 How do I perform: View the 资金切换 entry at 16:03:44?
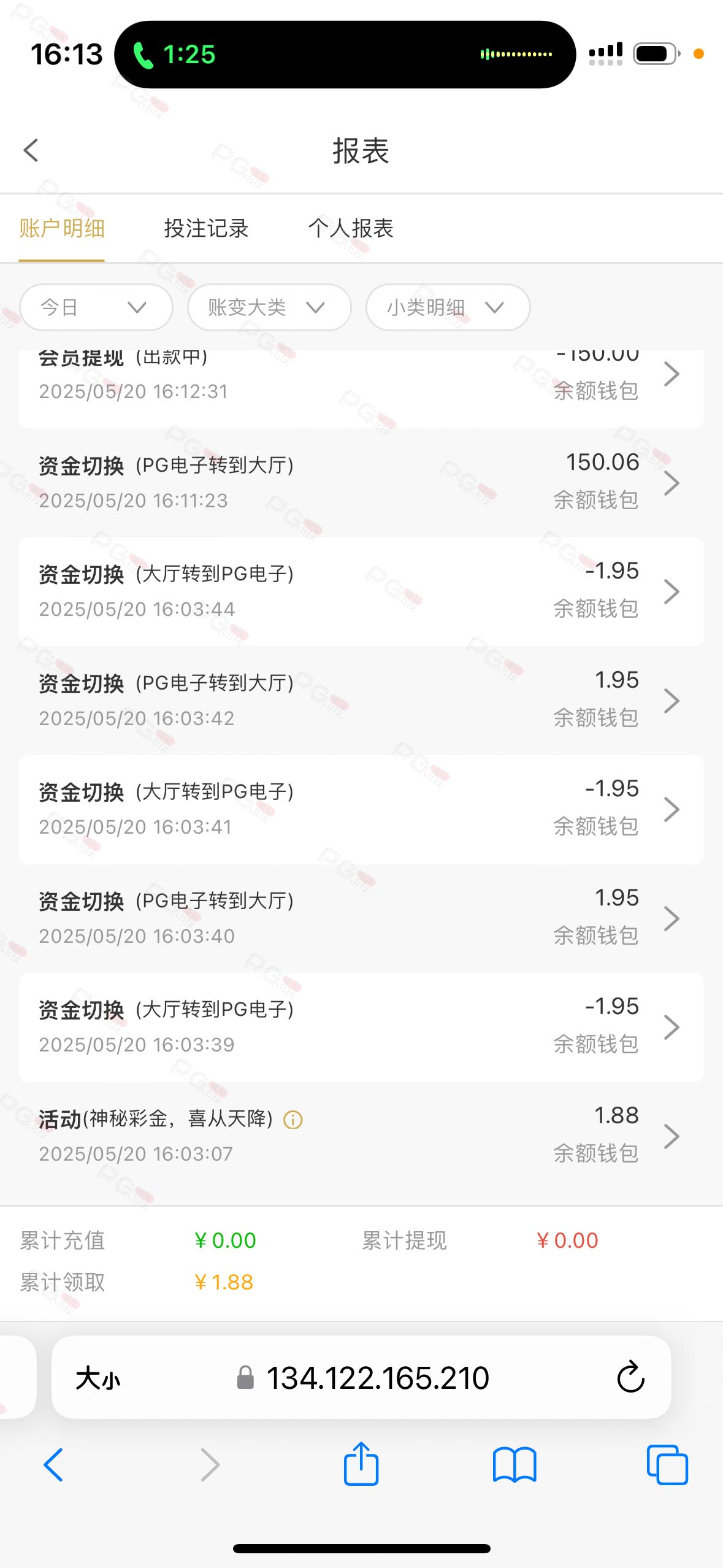361,591
